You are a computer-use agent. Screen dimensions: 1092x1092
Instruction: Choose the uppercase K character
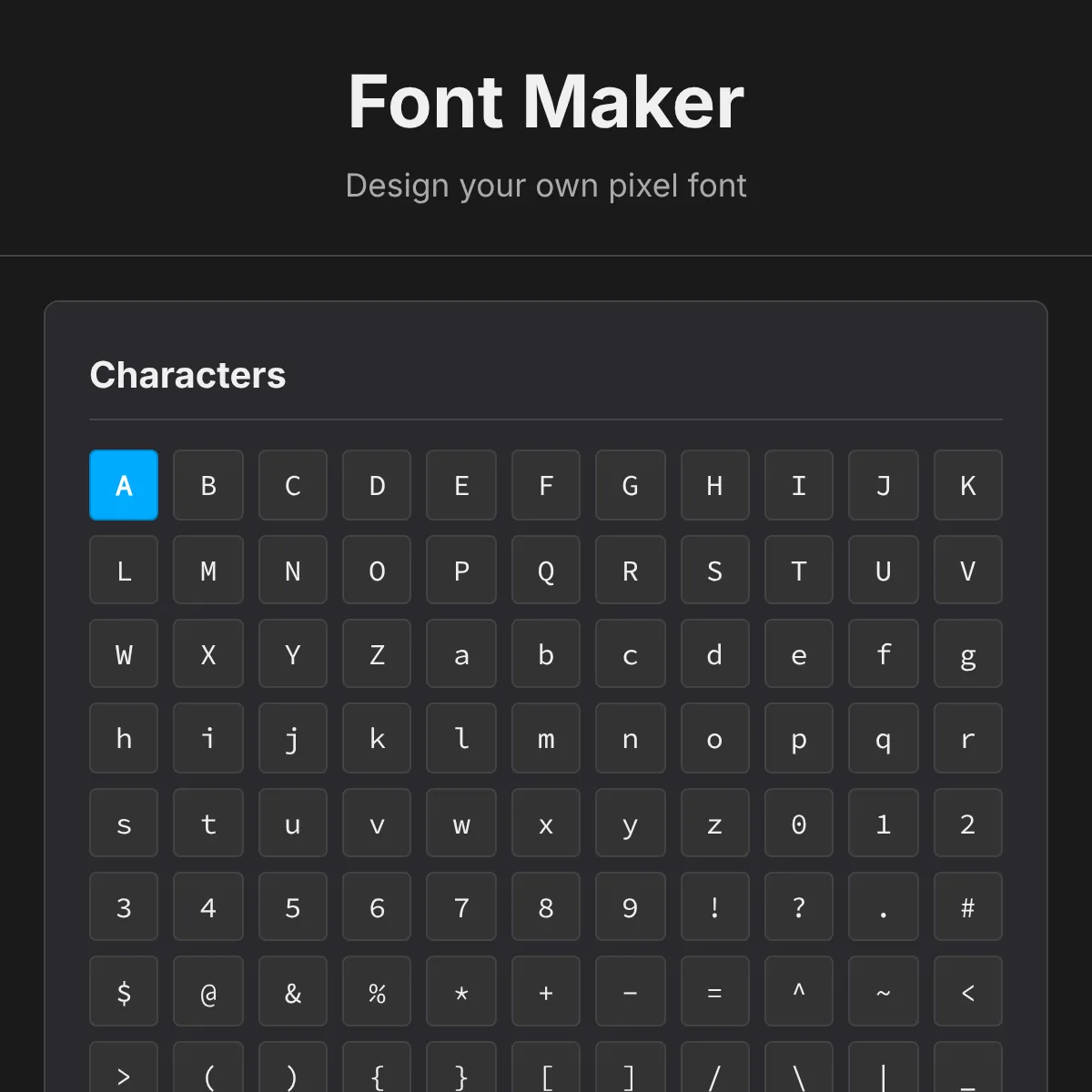(x=968, y=485)
